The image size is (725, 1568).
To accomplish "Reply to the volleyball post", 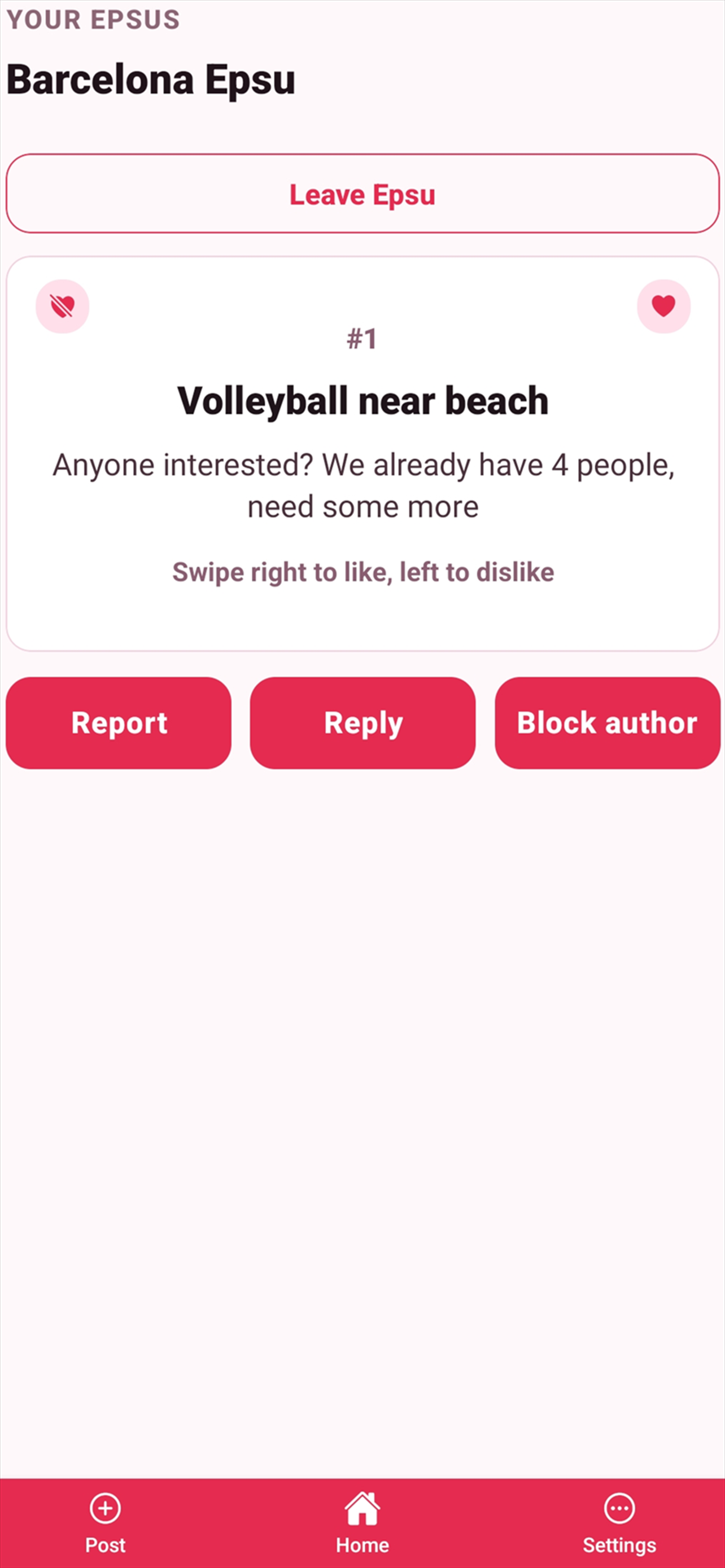I will 363,722.
